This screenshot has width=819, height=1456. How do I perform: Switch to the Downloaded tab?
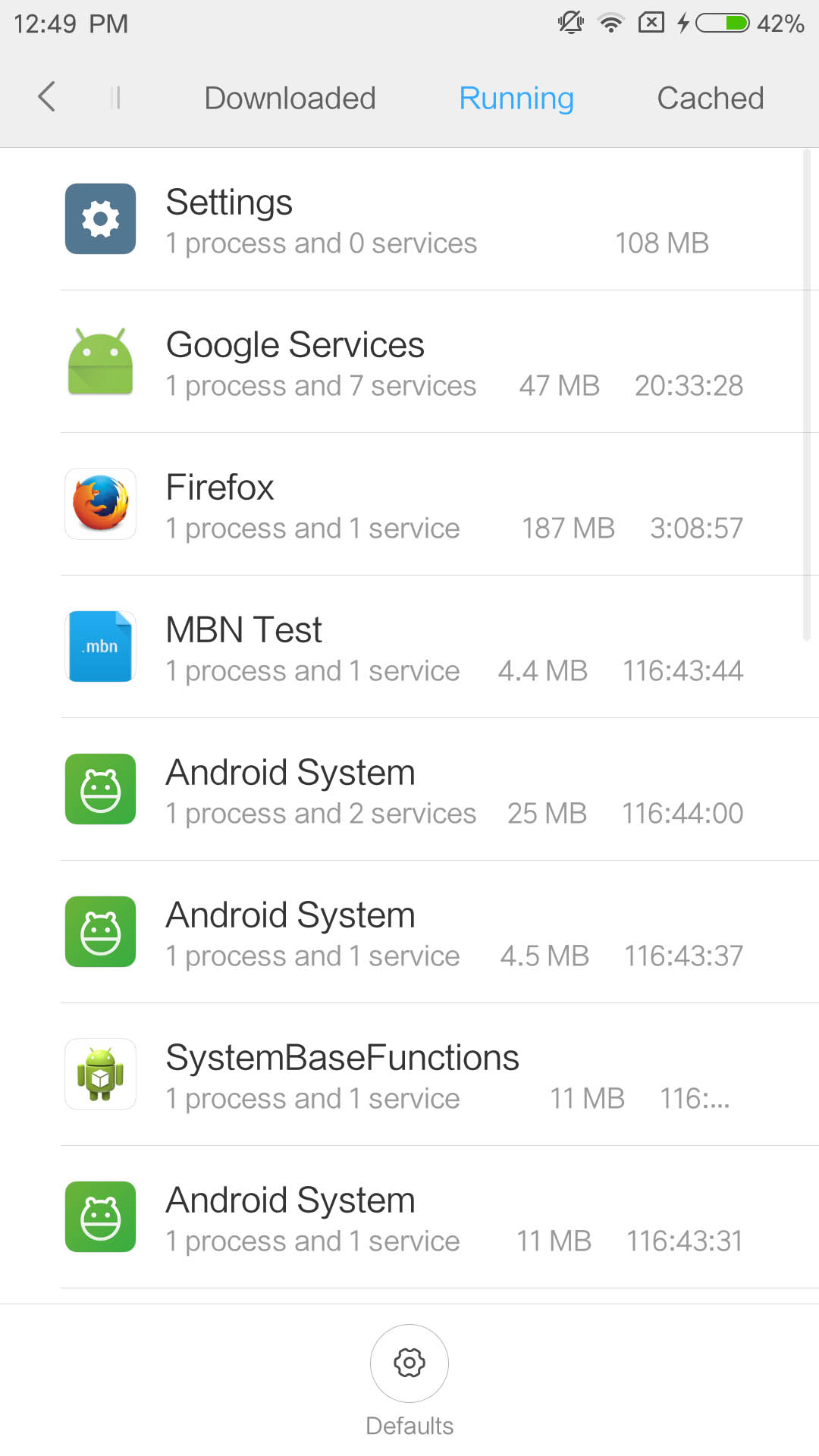click(290, 98)
